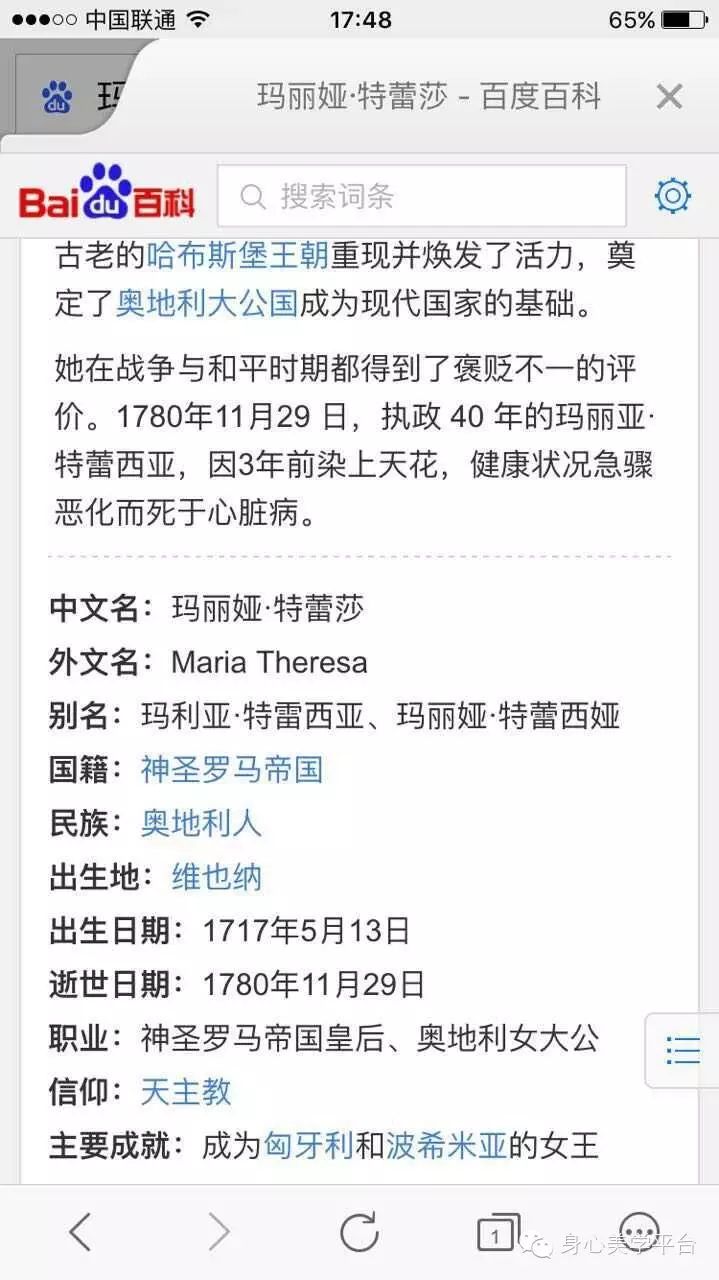Open the 奥地利人 ethnicity link

[201, 823]
